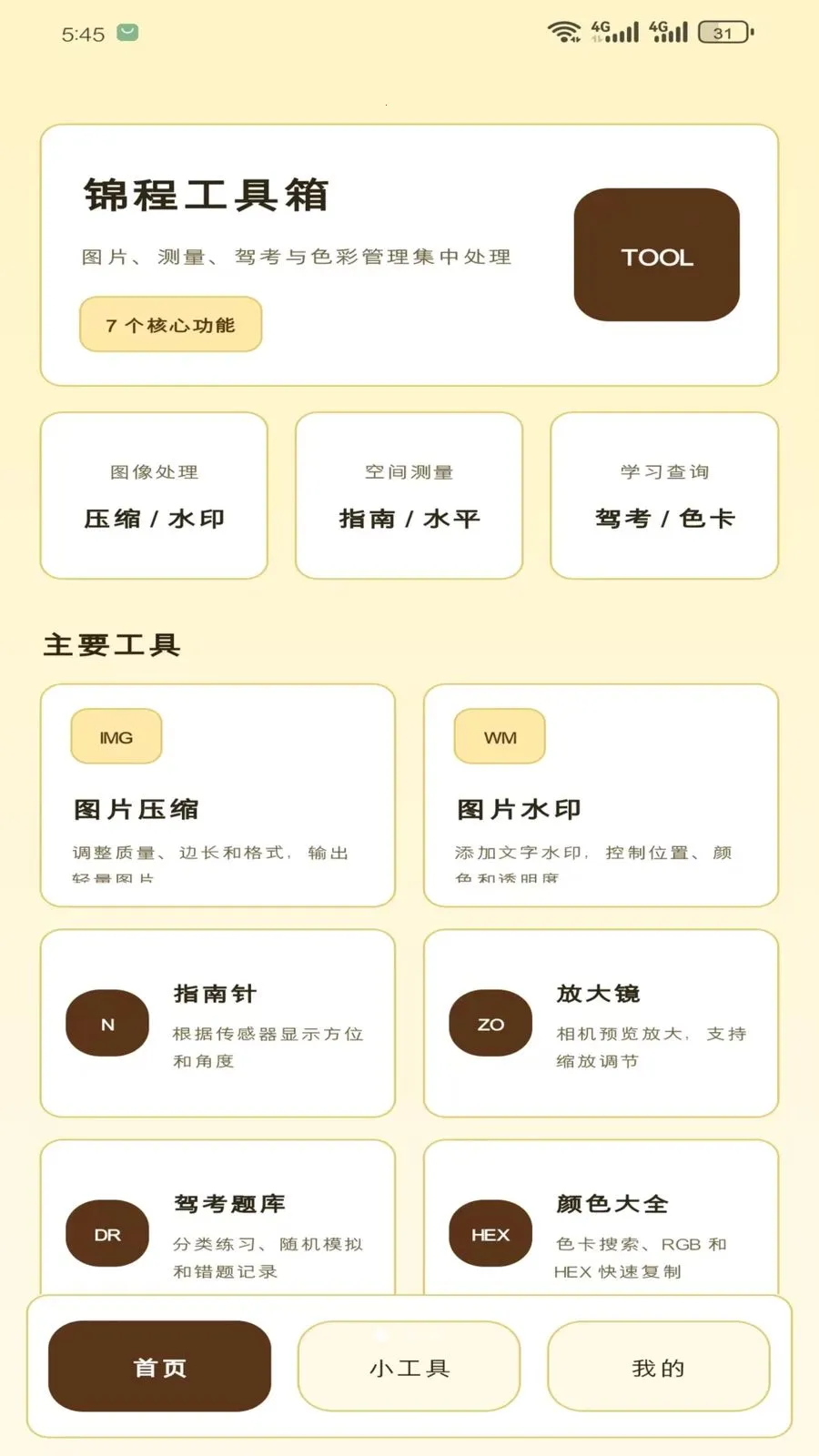Open the 驾考题库 question bank
The width and height of the screenshot is (819, 1456).
(217, 1218)
